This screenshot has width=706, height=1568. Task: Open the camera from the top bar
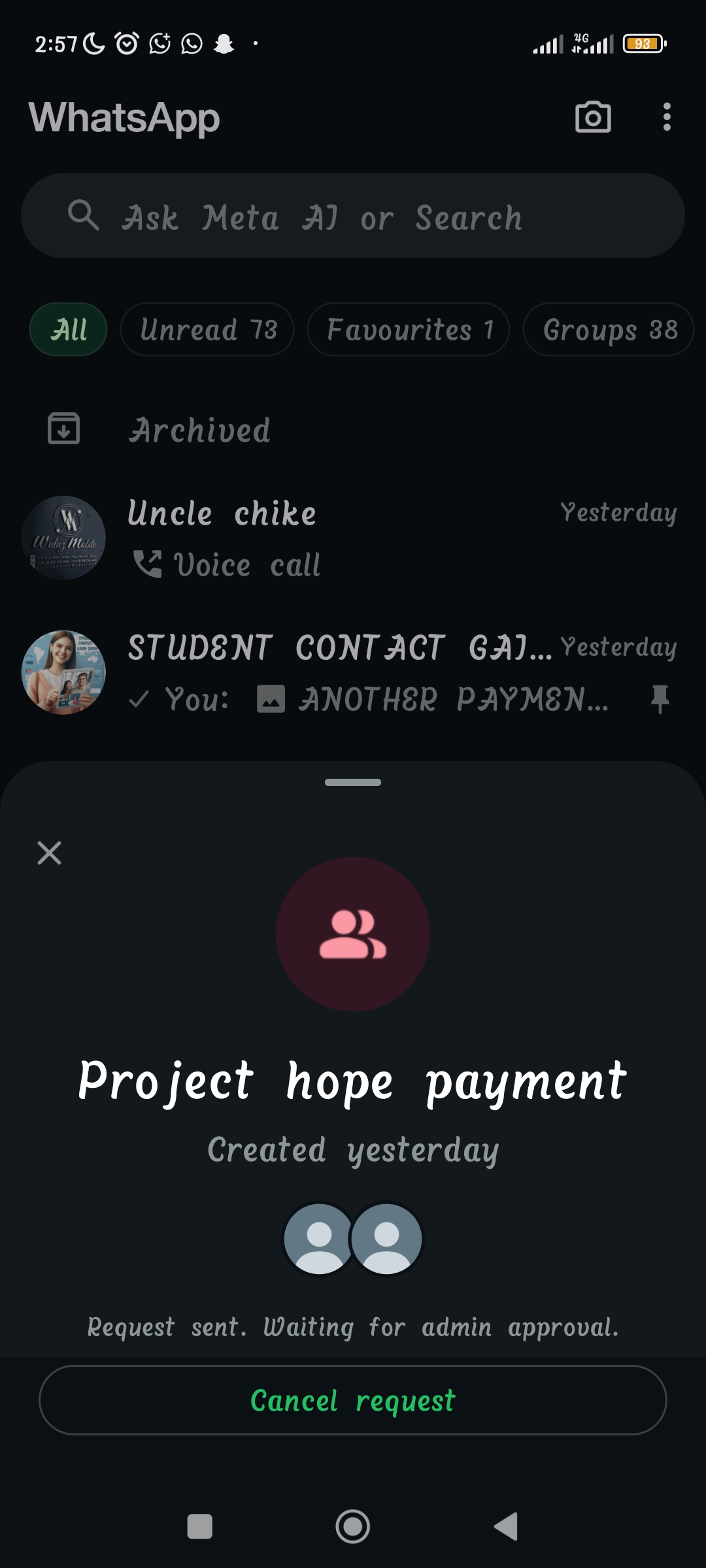point(593,118)
